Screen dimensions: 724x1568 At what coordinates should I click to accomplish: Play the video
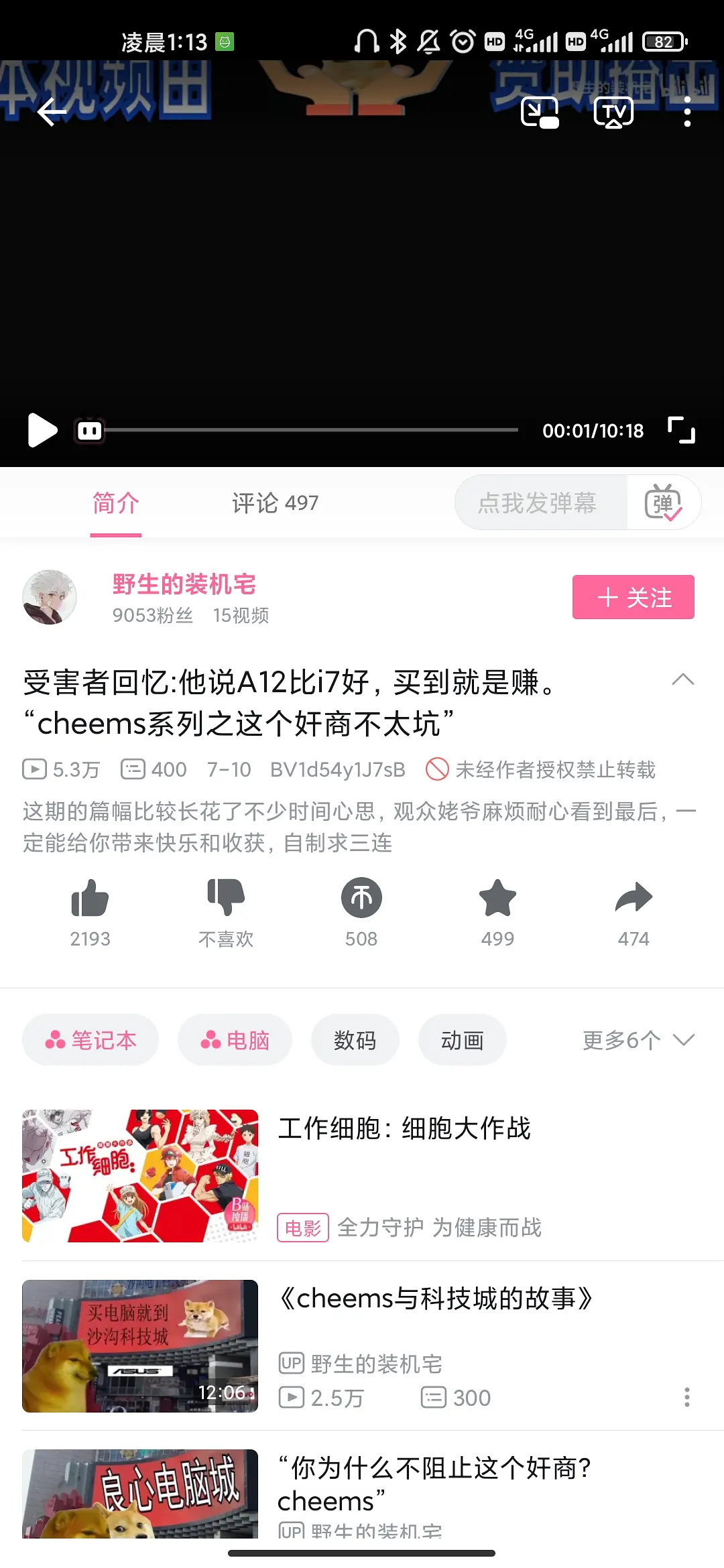pyautogui.click(x=42, y=430)
